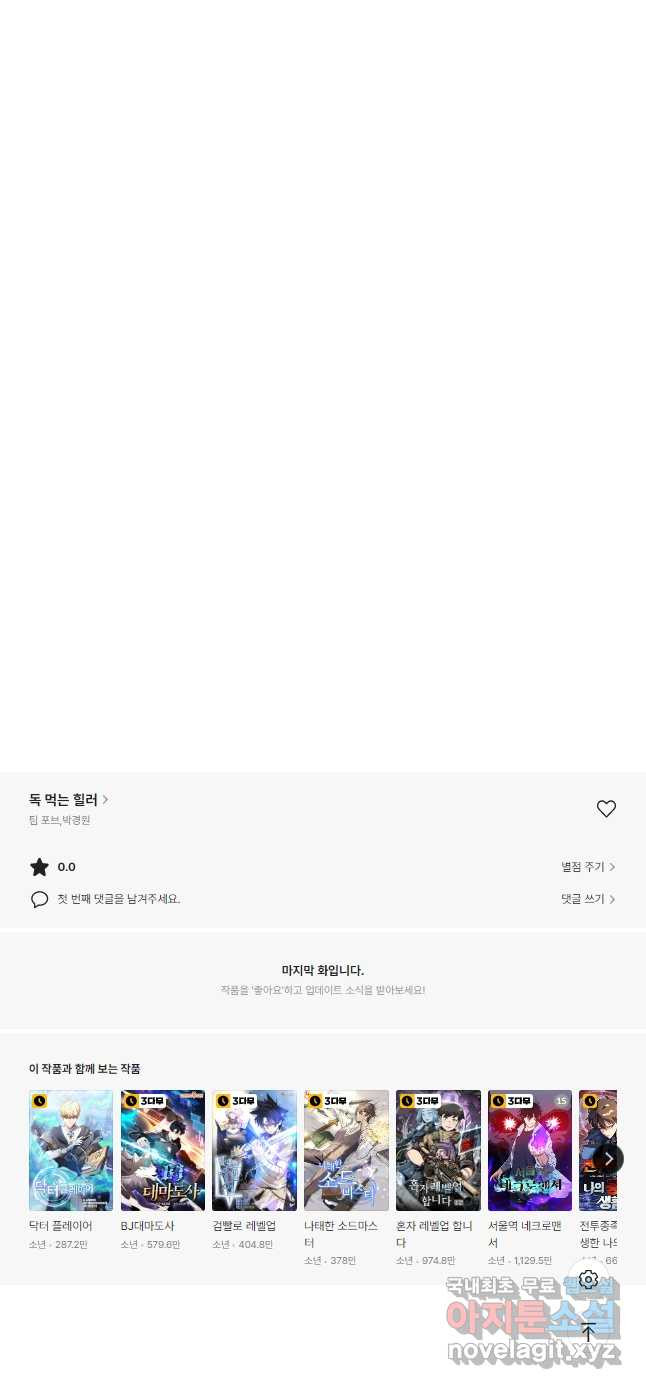The image size is (646, 1389).
Task: Open the 나태한 소드마스터 recommendation
Action: [x=346, y=1151]
